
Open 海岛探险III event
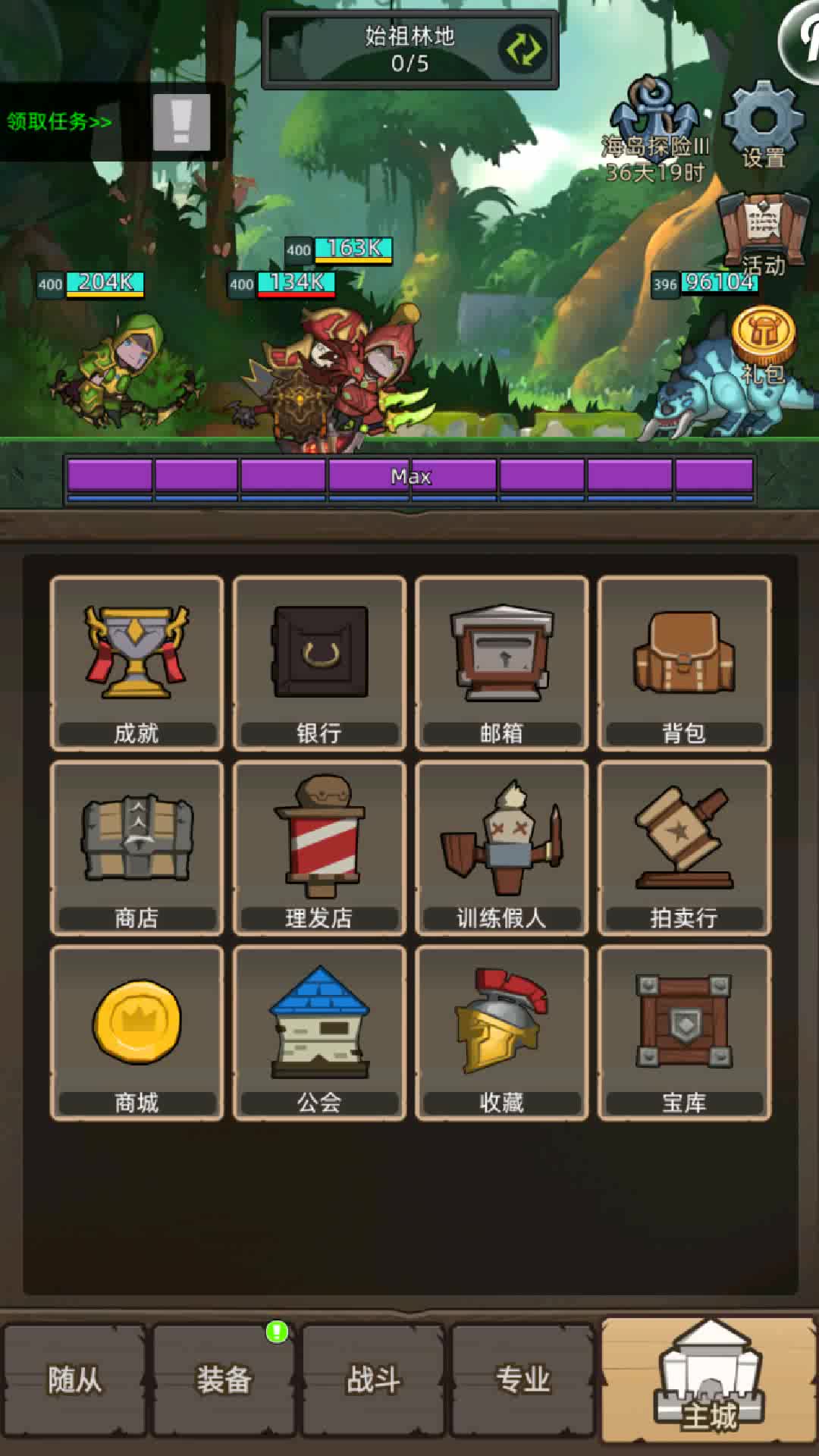click(x=655, y=130)
